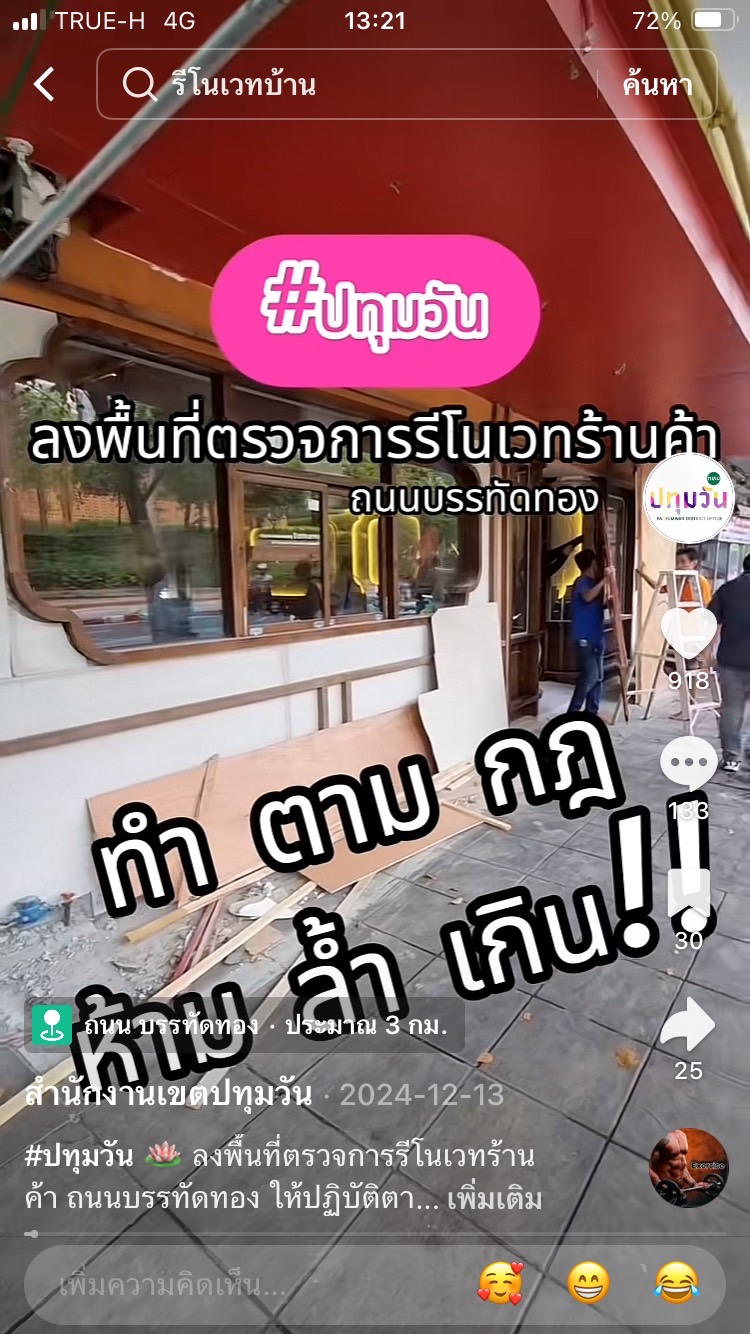The height and width of the screenshot is (1334, 750).
Task: Expand the caption with เพิ่มเติม
Action: coord(501,1197)
